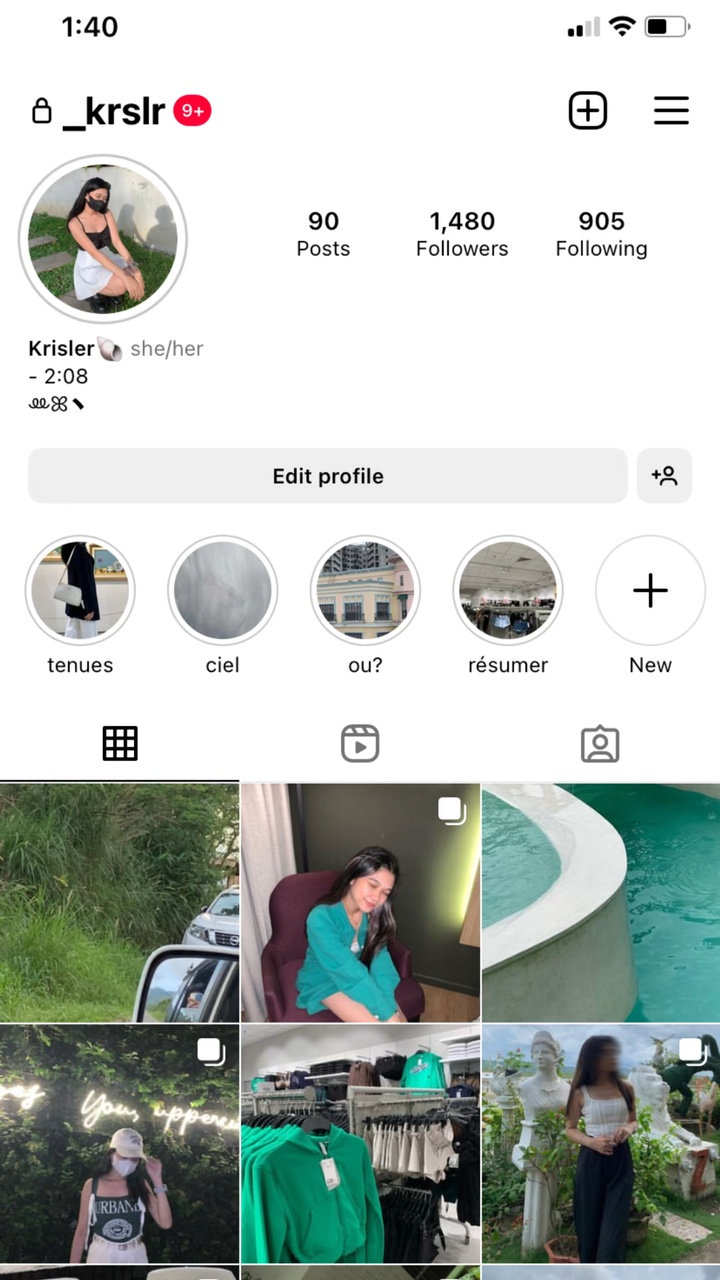Open the 'ciel' story highlight
720x1280 pixels.
point(222,591)
